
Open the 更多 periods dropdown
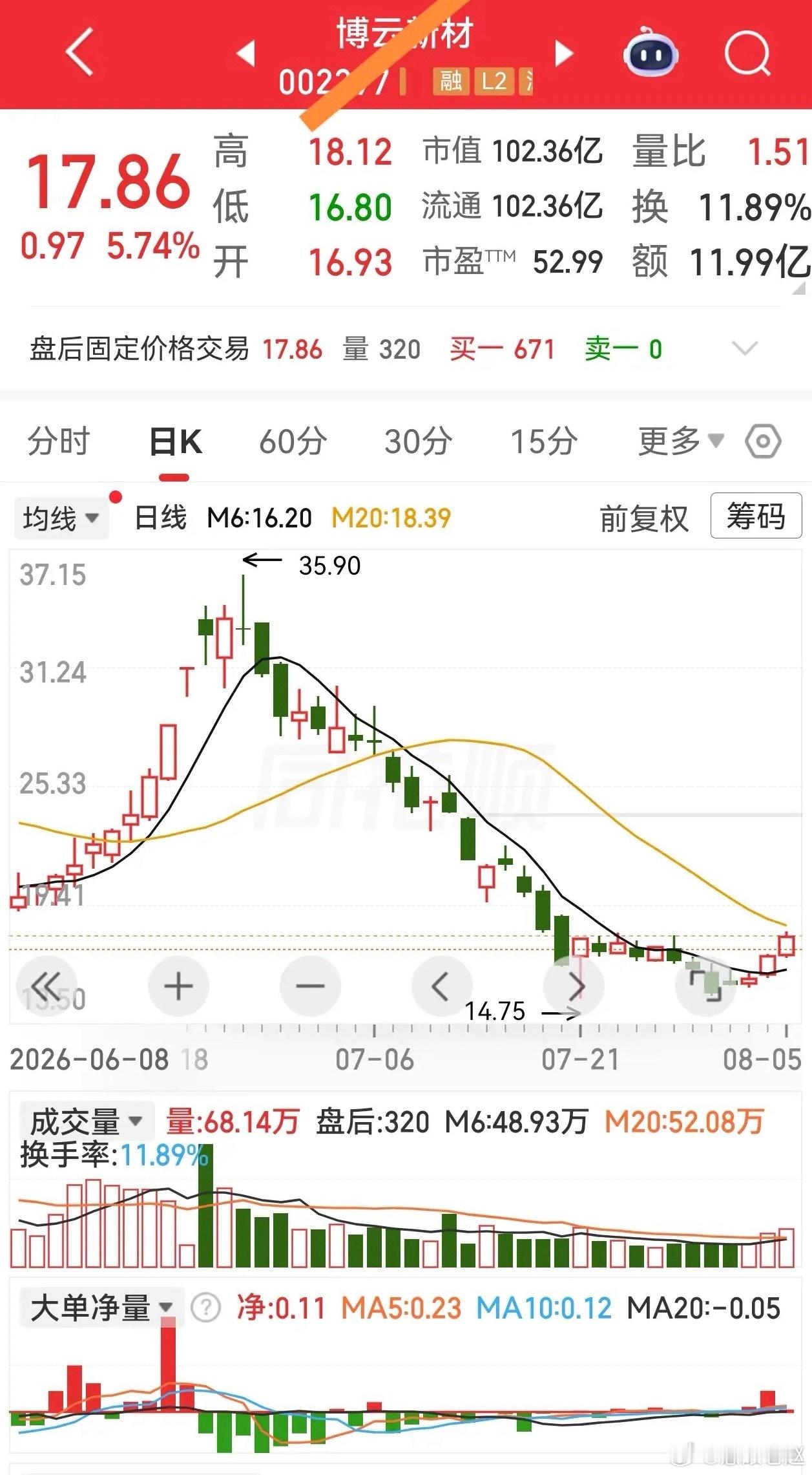click(x=681, y=442)
